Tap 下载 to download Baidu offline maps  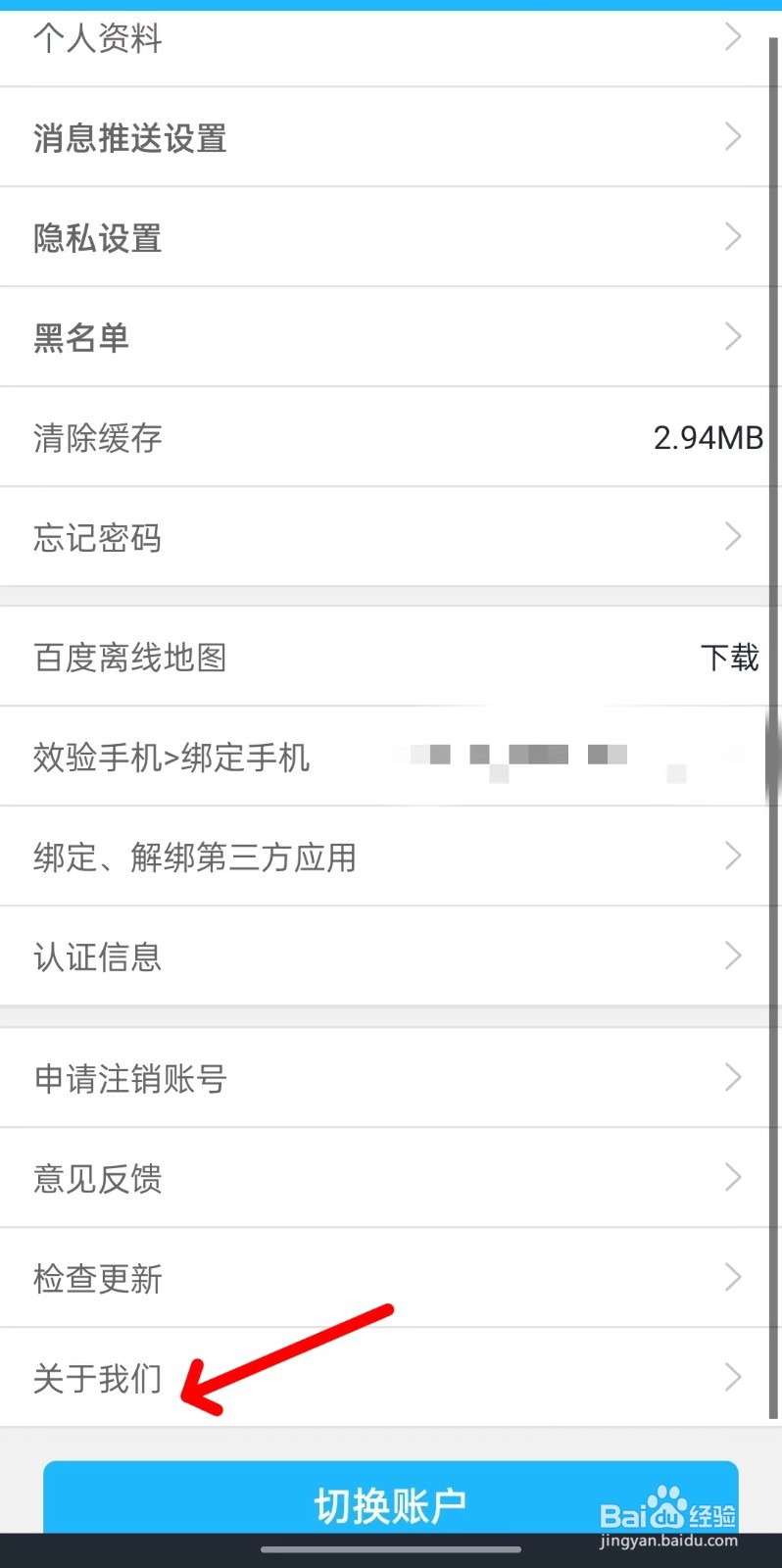coord(729,658)
